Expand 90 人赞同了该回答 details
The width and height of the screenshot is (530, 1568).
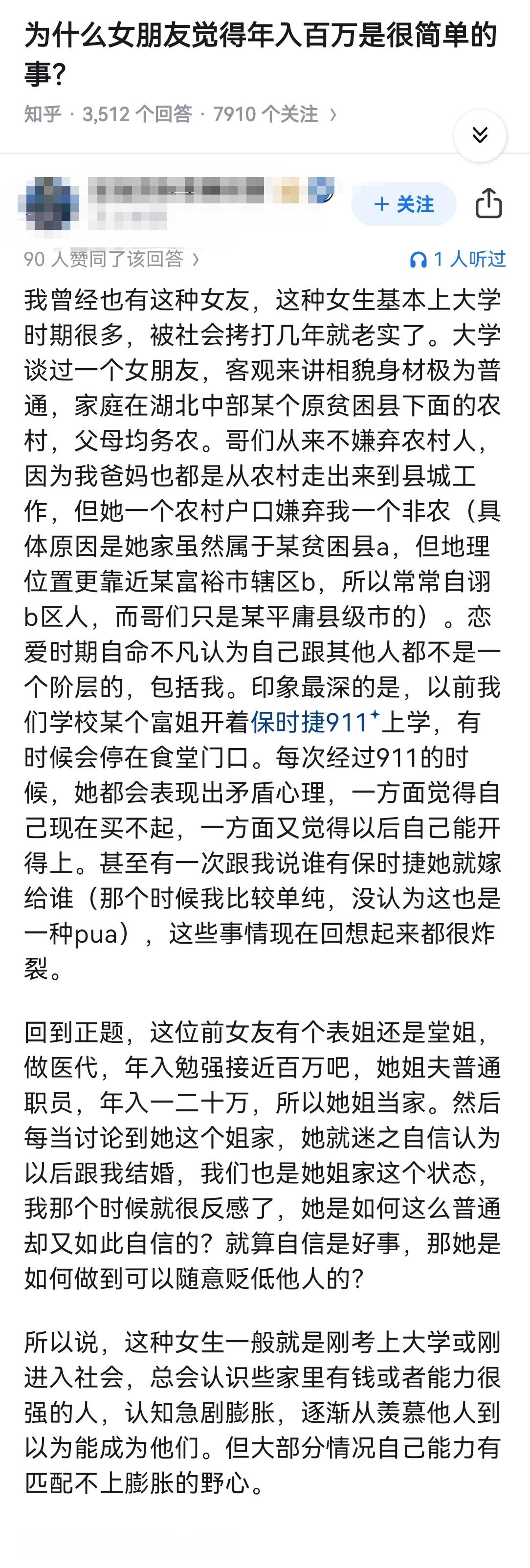tap(110, 259)
